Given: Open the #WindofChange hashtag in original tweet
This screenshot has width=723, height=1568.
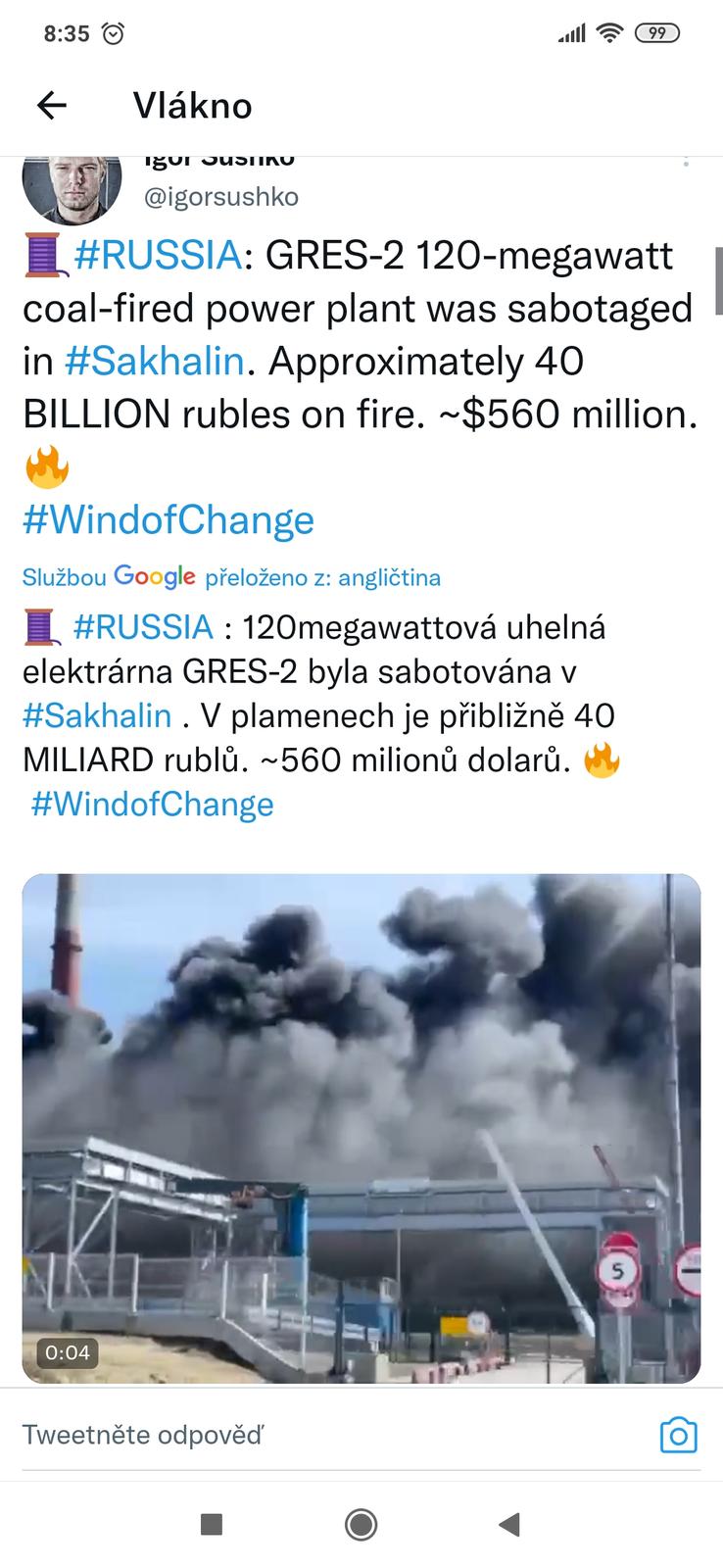Looking at the screenshot, I should tap(169, 519).
